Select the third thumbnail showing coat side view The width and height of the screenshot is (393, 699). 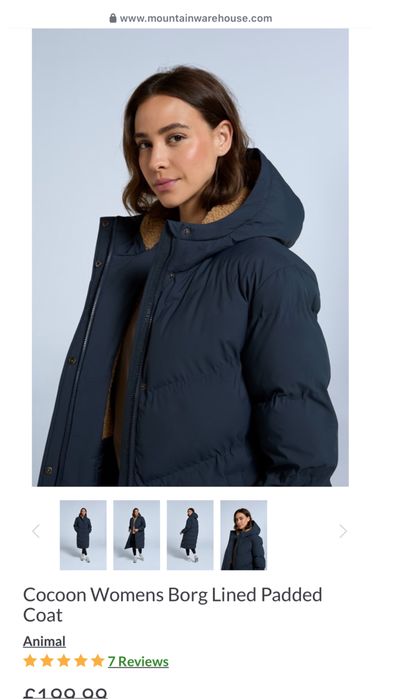190,535
